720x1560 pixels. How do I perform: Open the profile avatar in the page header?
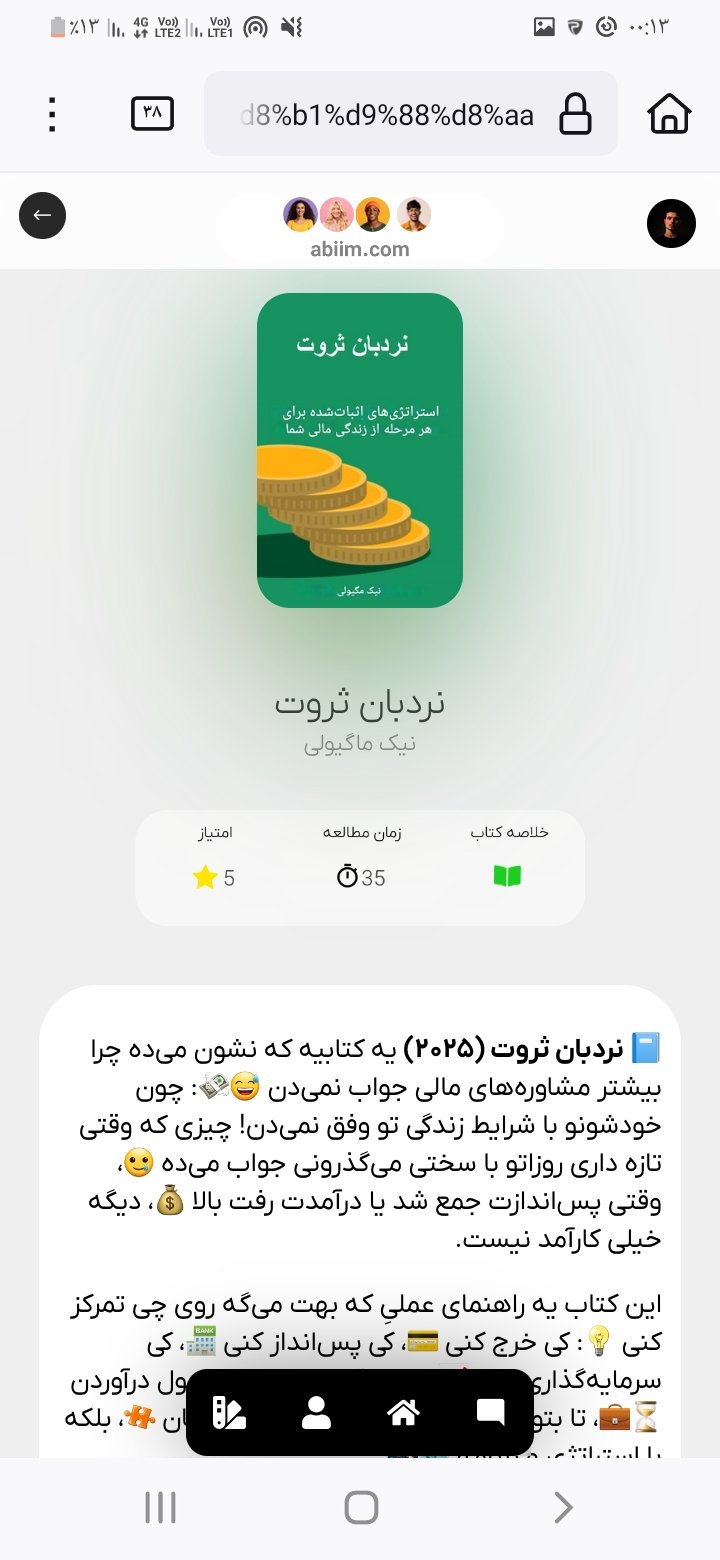tap(670, 223)
